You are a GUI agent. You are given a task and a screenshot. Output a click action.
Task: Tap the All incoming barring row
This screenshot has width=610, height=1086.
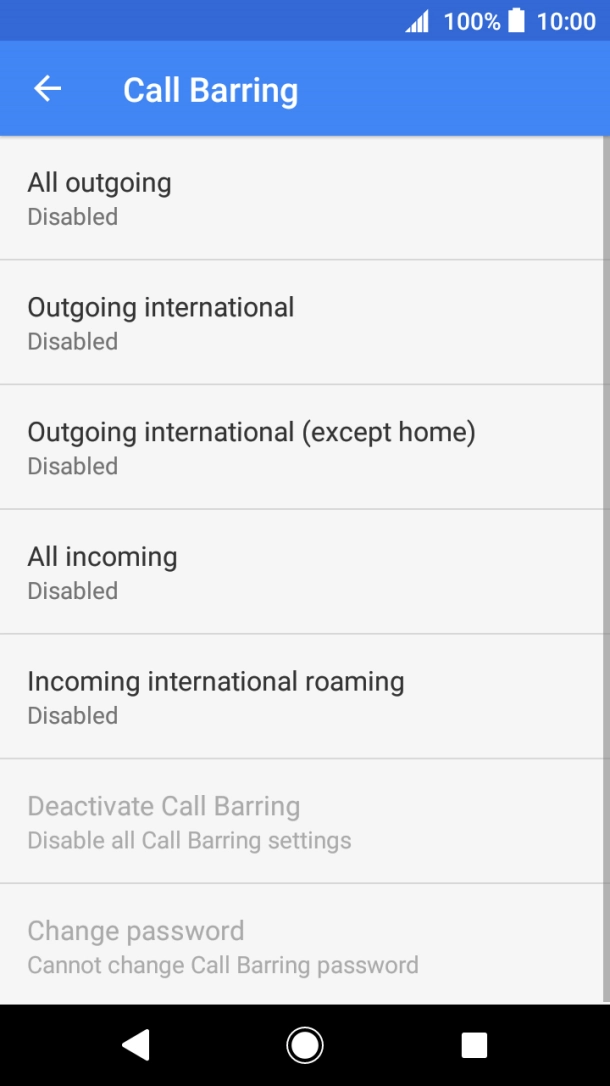click(x=300, y=572)
